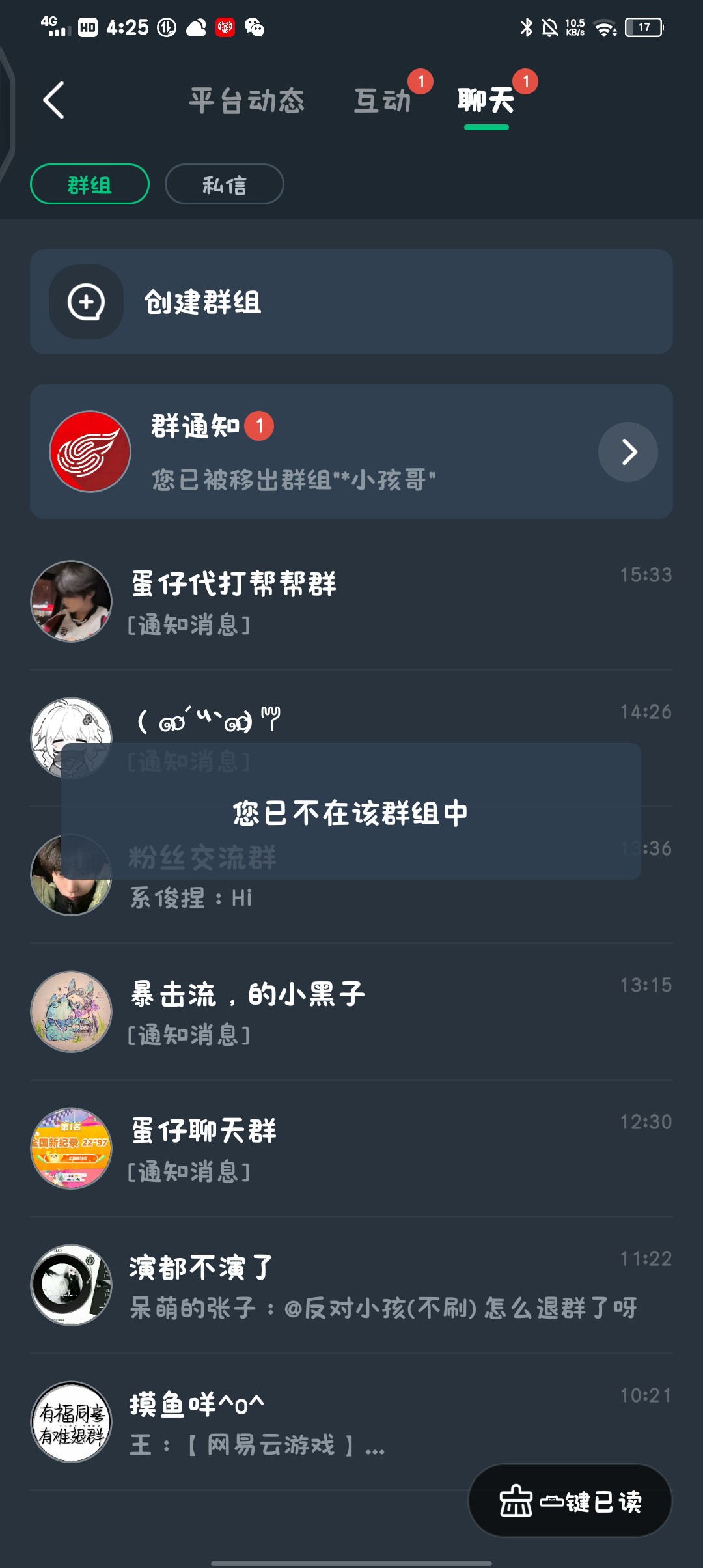The height and width of the screenshot is (1568, 703).
Task: Select the 聊天 tab
Action: [486, 101]
